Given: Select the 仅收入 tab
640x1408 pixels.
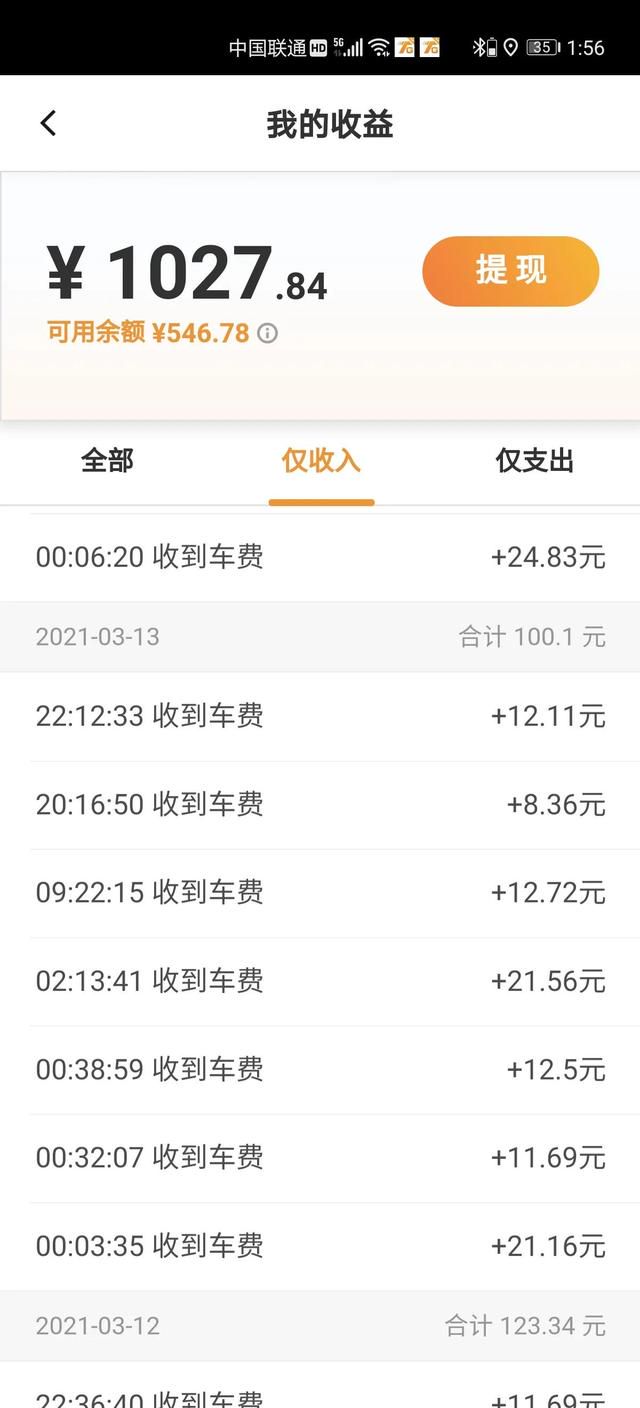Looking at the screenshot, I should click(x=321, y=461).
